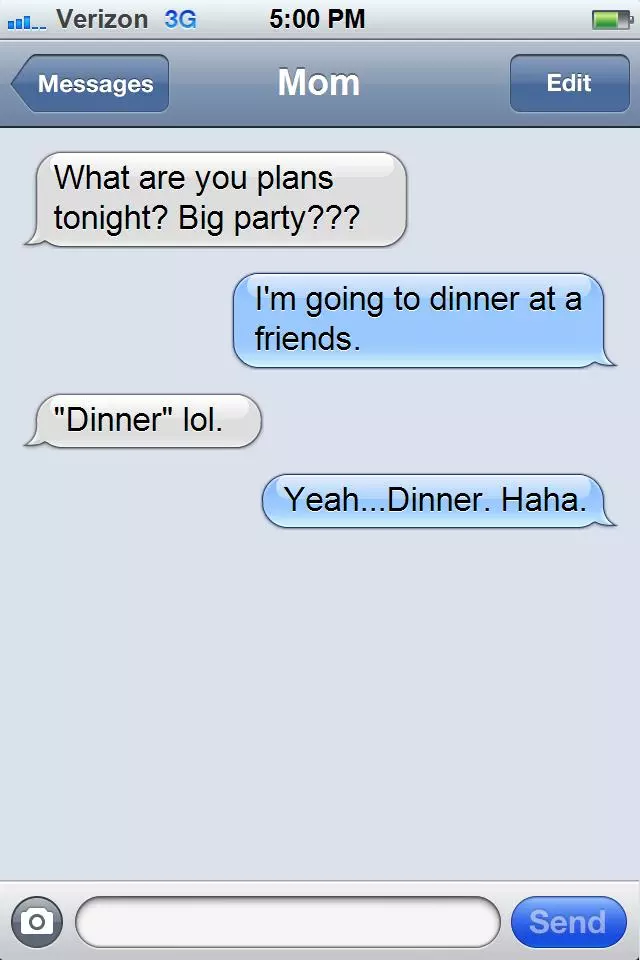The height and width of the screenshot is (960, 640).
Task: Focus the message text field
Action: click(287, 921)
